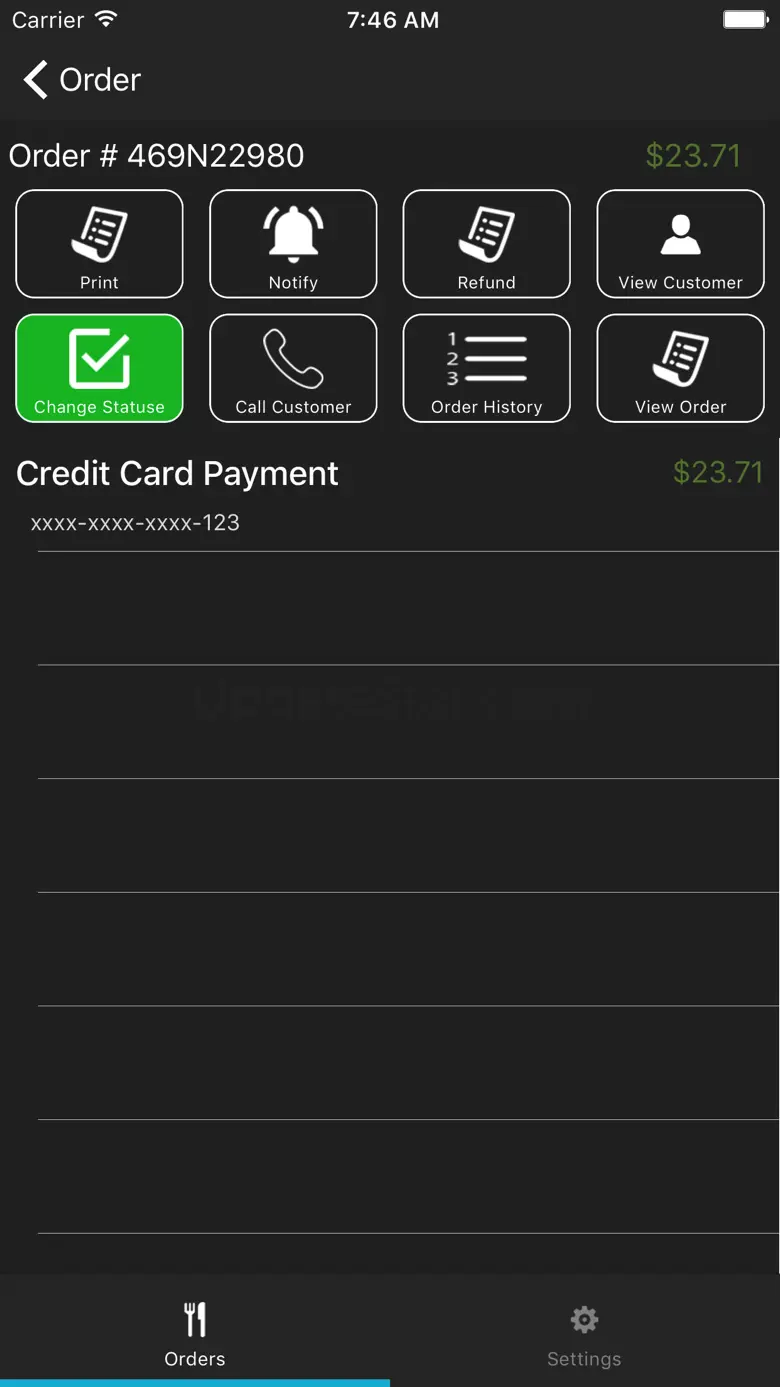Switch to the Orders tab
The image size is (780, 1387).
pos(195,1332)
